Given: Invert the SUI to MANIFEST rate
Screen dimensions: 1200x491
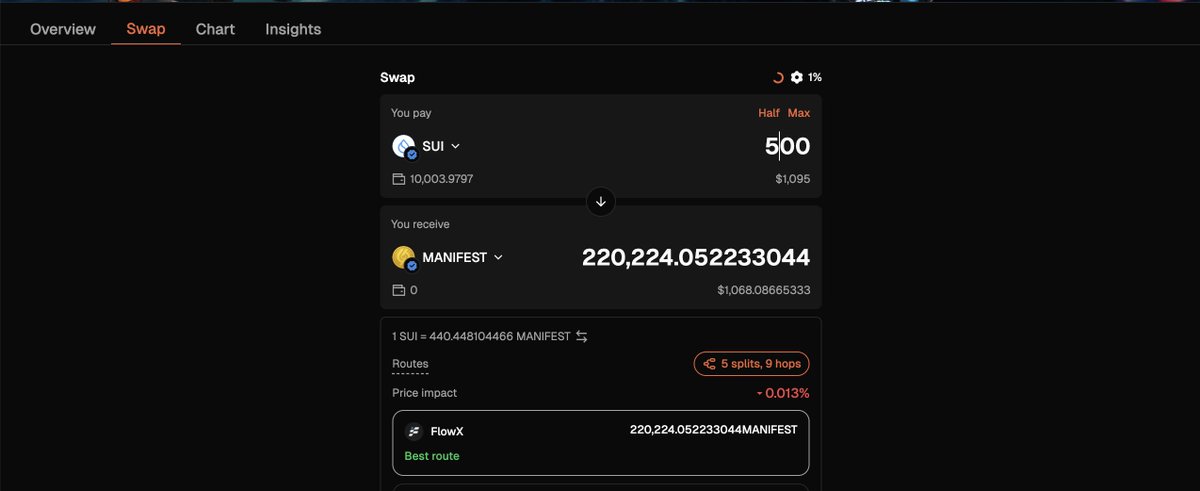Looking at the screenshot, I should (x=581, y=337).
